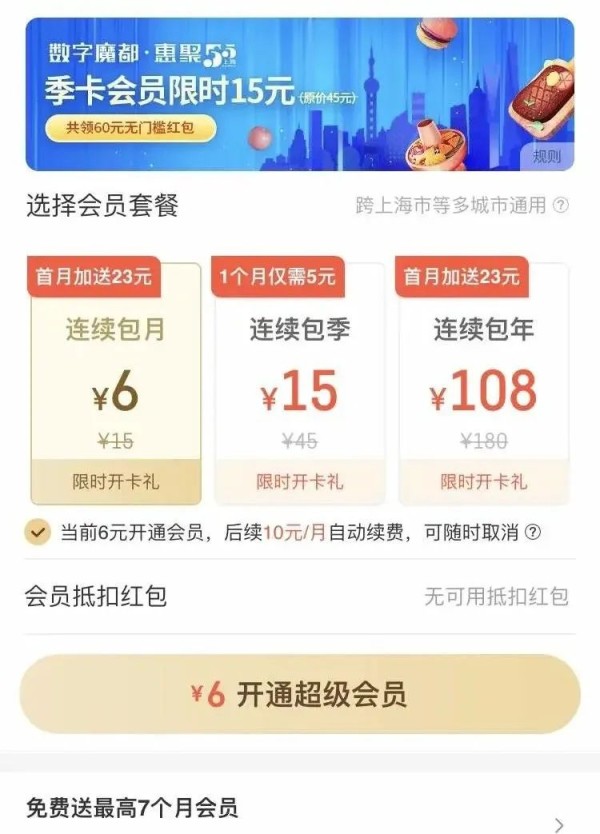Uncheck the auto-renewal agreement checkbox

37,532
